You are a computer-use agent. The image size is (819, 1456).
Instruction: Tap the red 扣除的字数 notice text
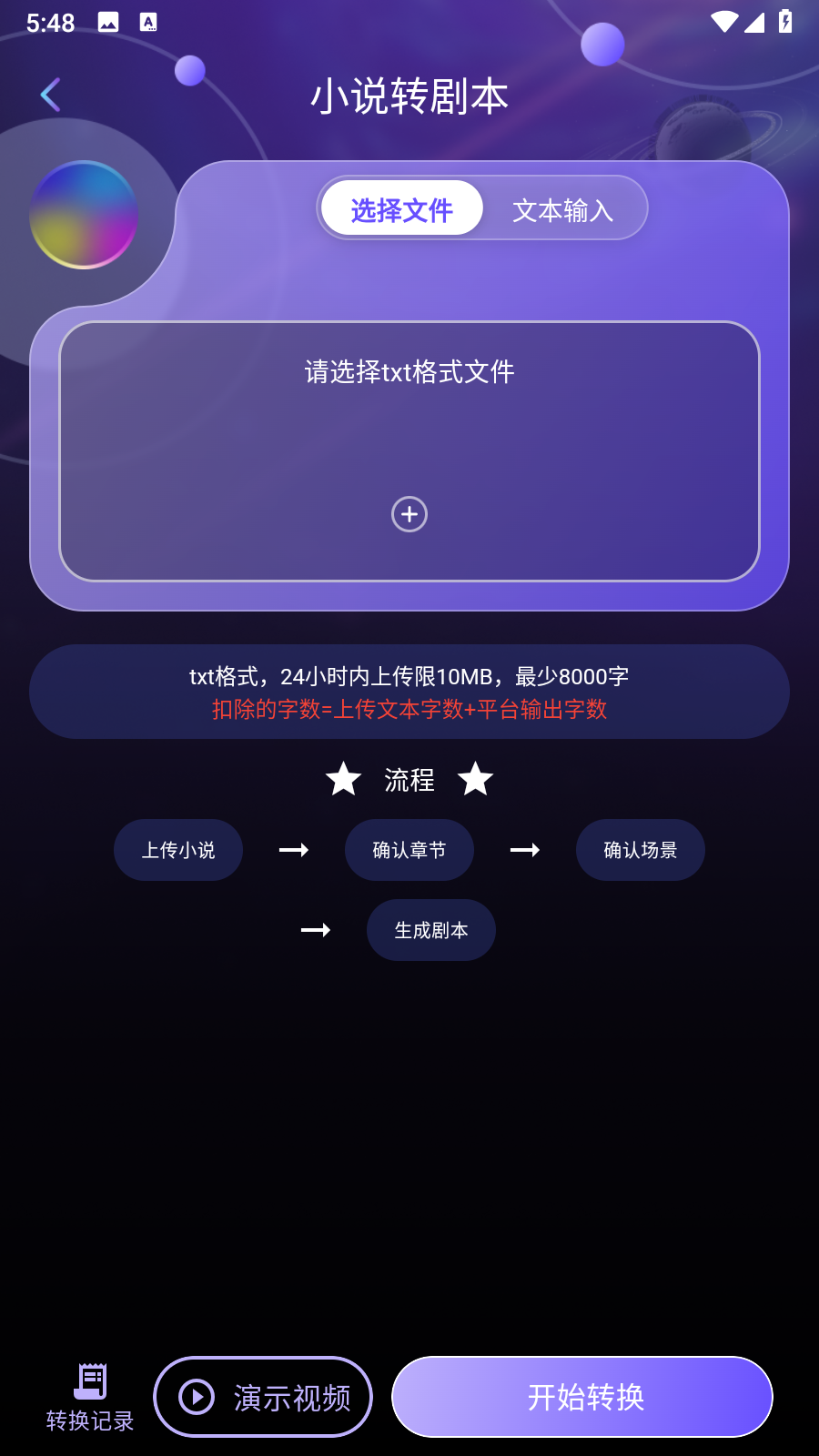point(409,710)
